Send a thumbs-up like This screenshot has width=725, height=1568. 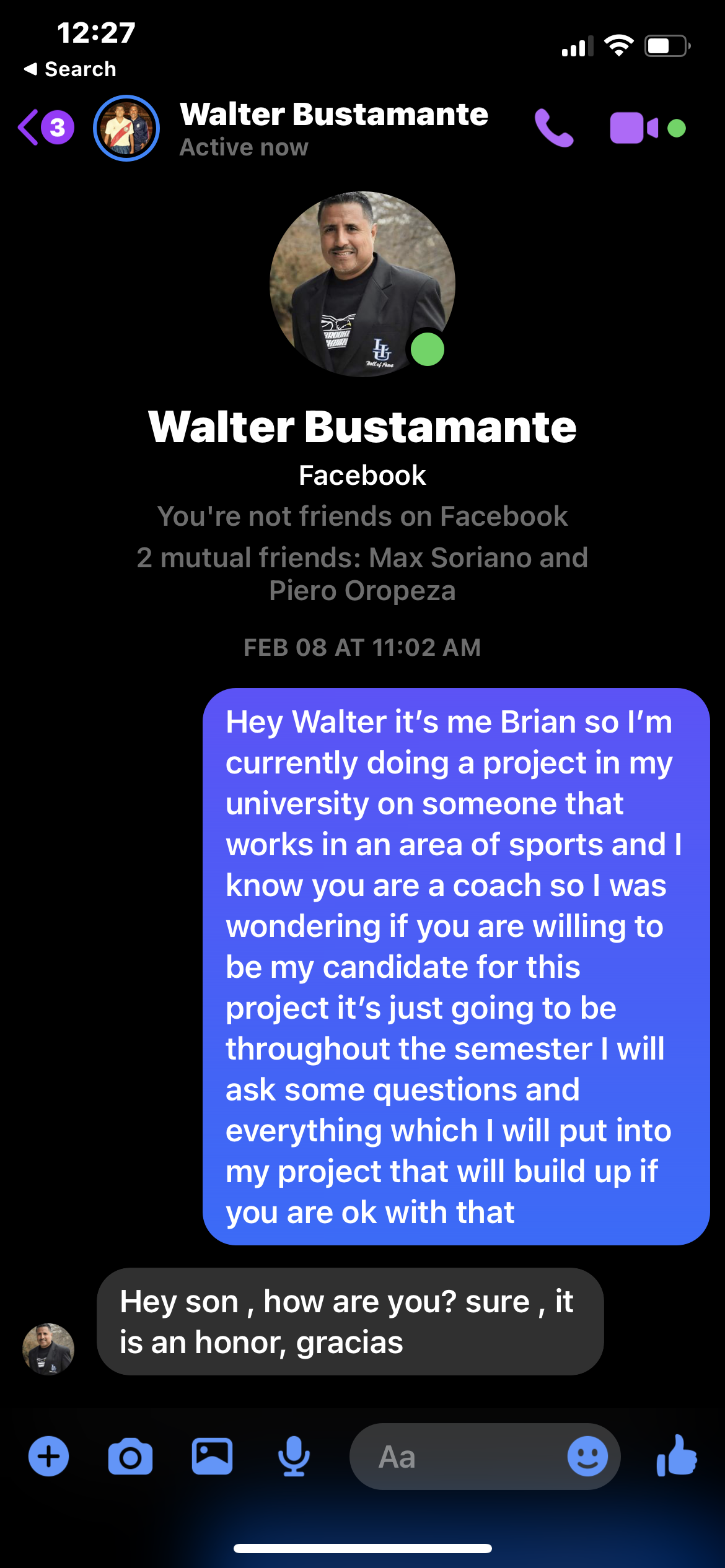click(x=677, y=1455)
